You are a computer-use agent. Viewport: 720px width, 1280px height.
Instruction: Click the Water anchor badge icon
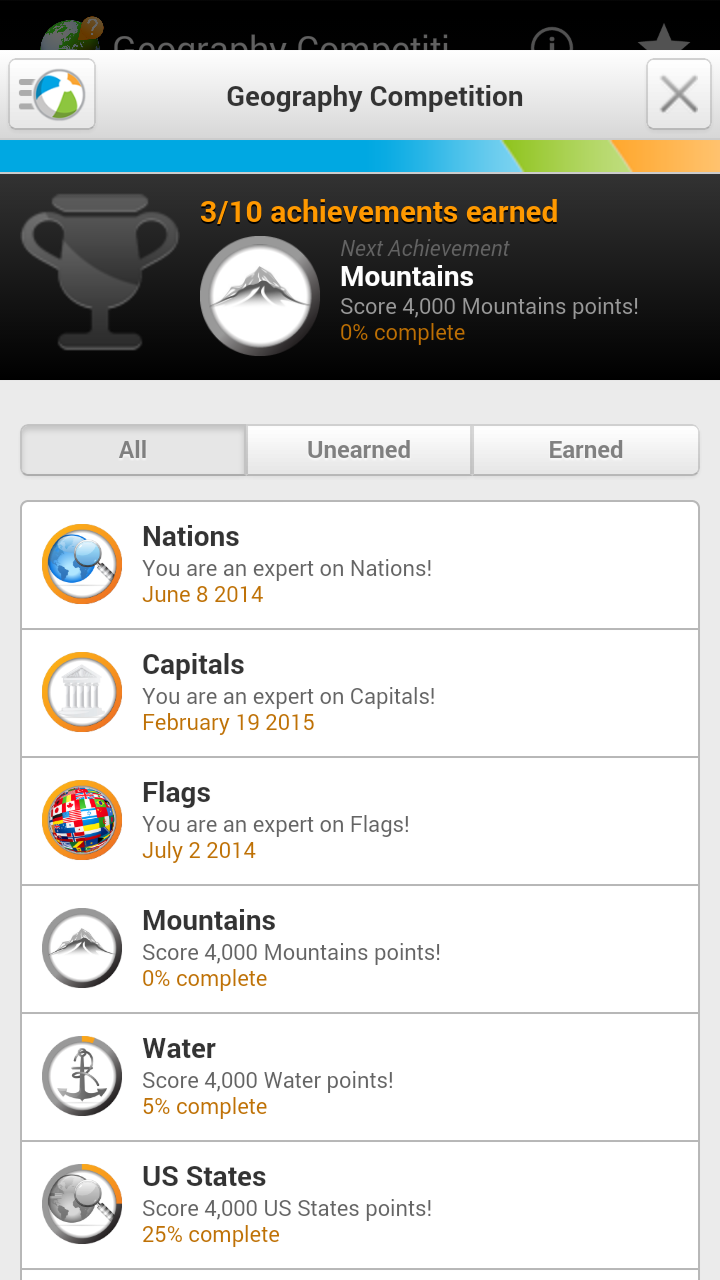click(81, 1076)
